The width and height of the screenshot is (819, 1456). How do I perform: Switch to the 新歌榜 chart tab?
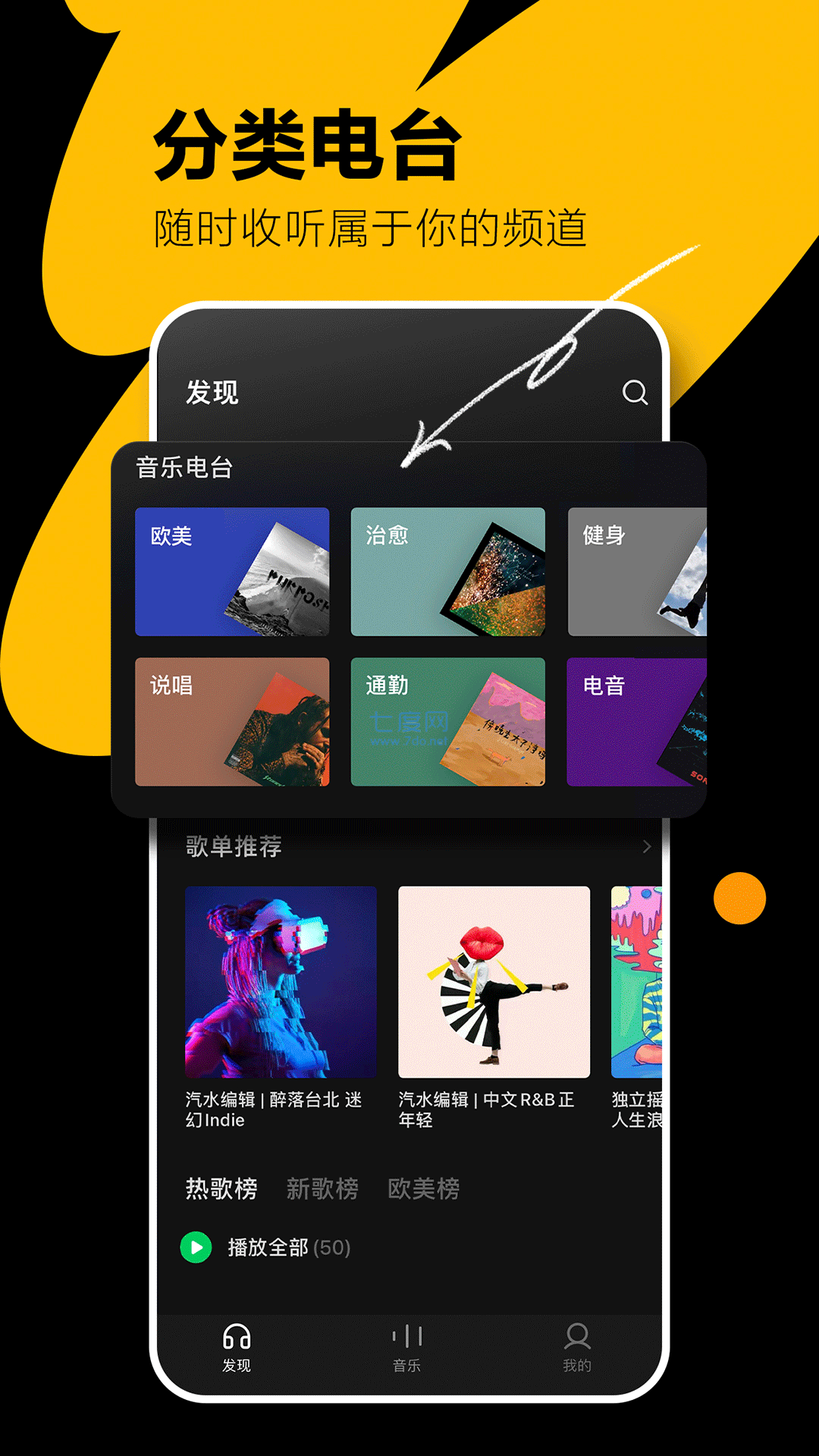click(322, 1188)
